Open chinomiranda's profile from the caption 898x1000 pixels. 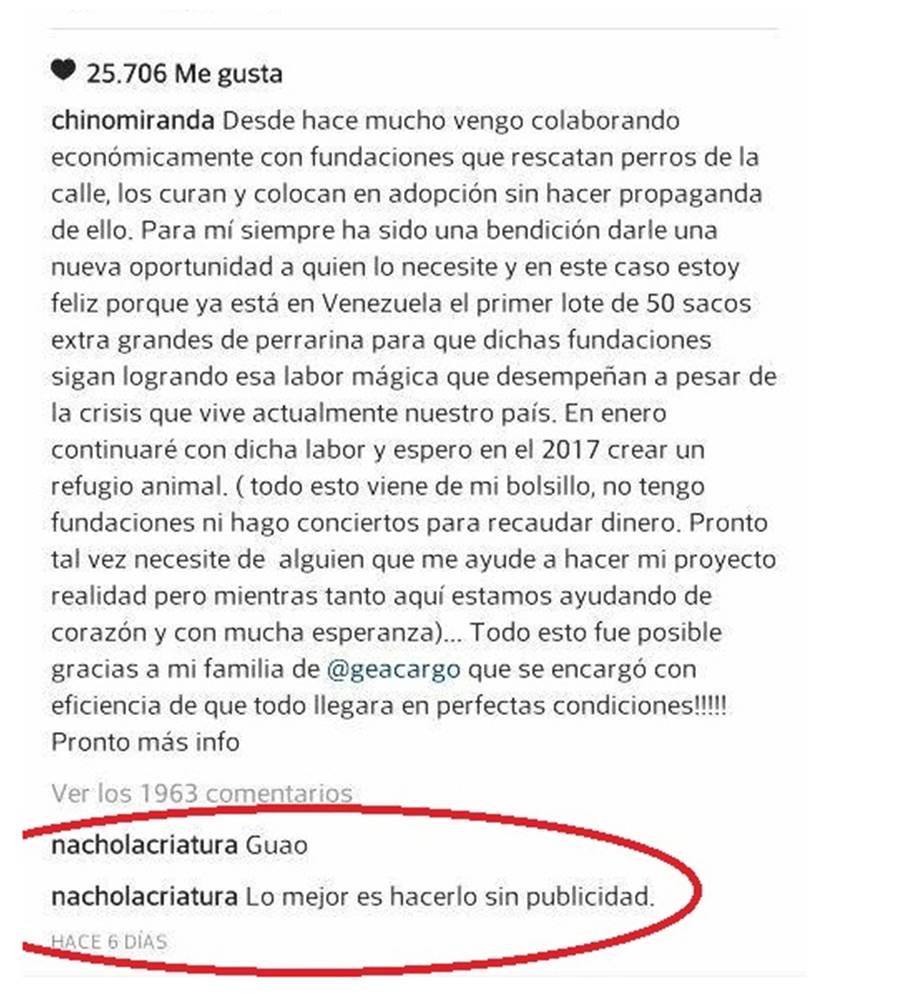click(x=132, y=122)
